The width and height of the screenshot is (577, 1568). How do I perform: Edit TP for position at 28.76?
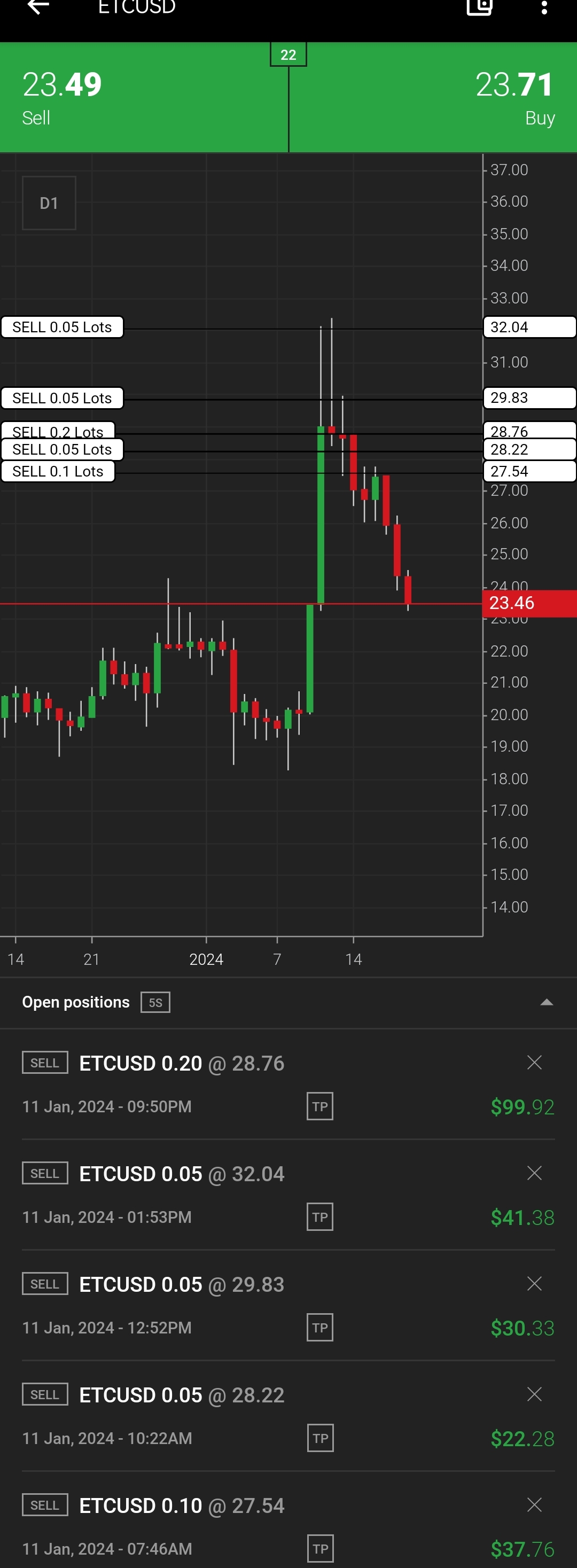point(320,1106)
